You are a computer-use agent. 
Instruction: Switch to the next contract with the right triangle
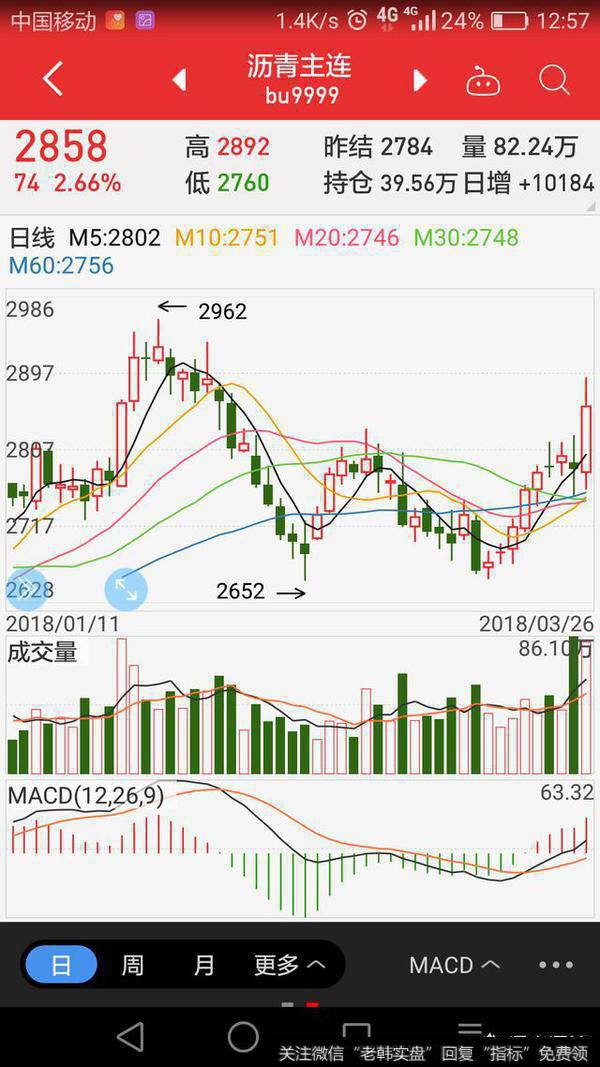420,80
